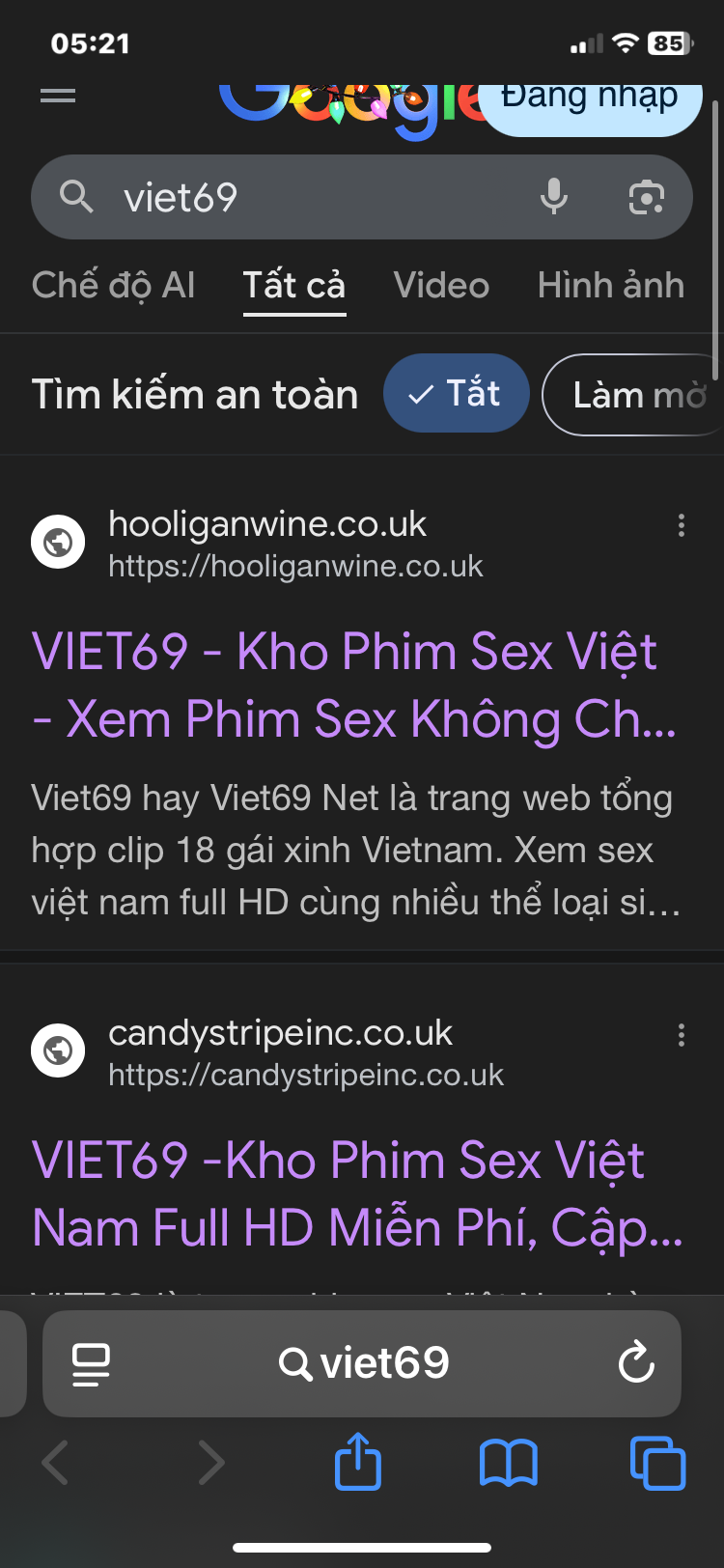
Task: Tap the Đang nhập sign-in button
Action: point(591,96)
